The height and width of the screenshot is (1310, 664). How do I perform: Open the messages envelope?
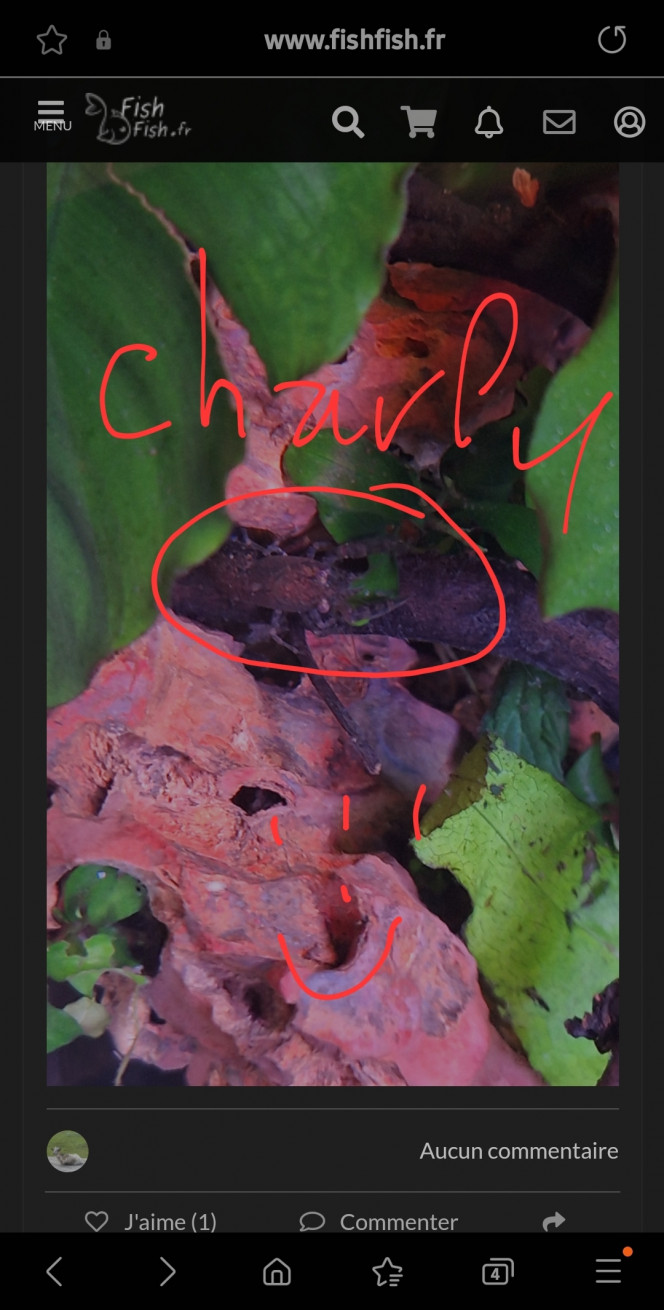coord(559,122)
